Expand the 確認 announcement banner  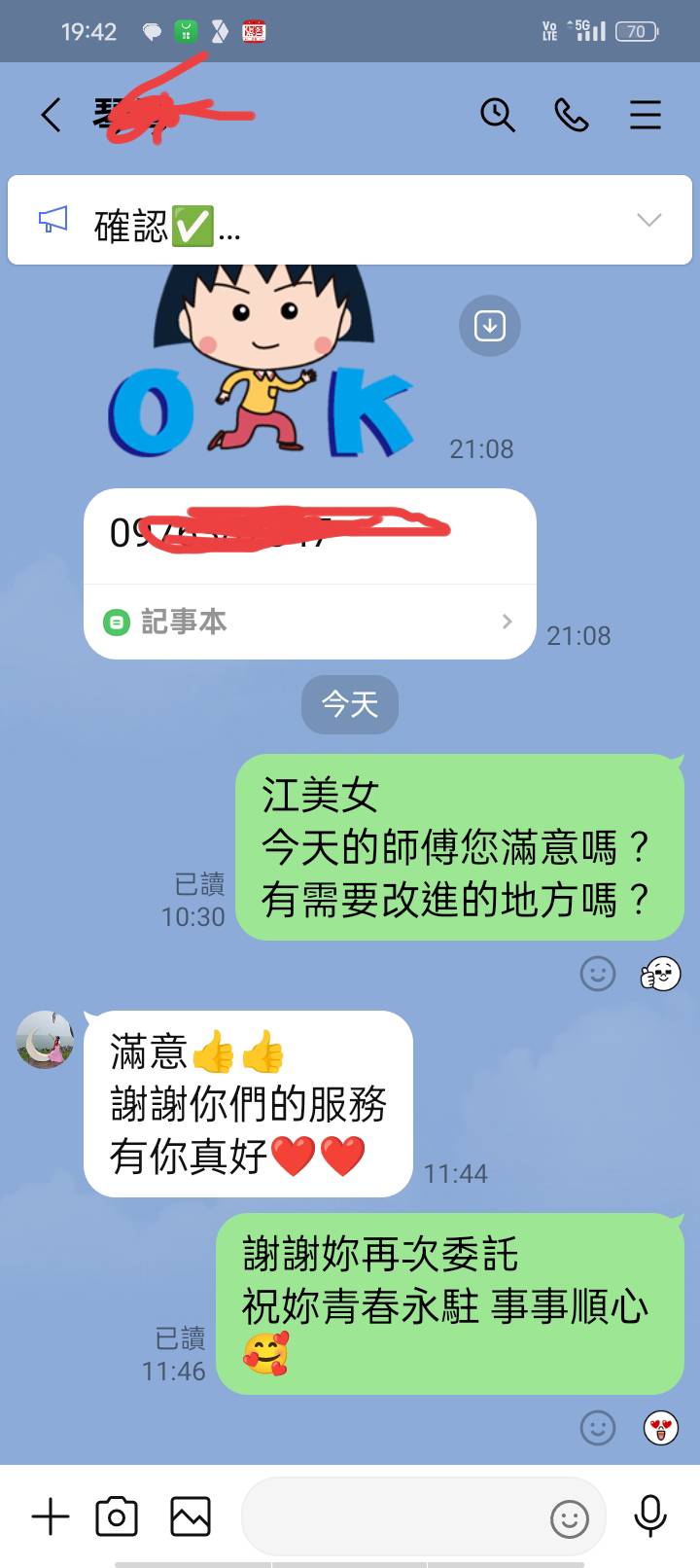pos(648,220)
